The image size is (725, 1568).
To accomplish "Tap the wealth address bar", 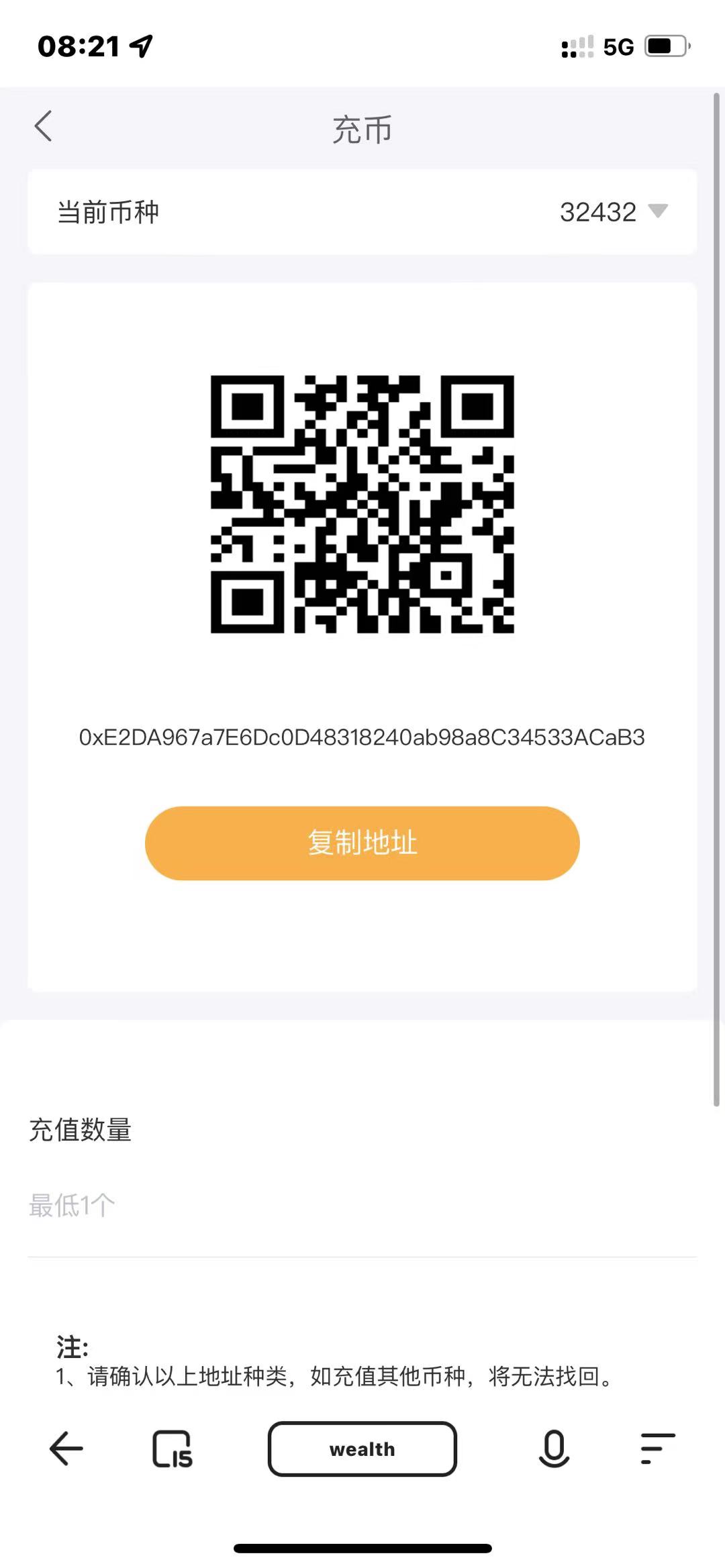I will [x=362, y=1449].
